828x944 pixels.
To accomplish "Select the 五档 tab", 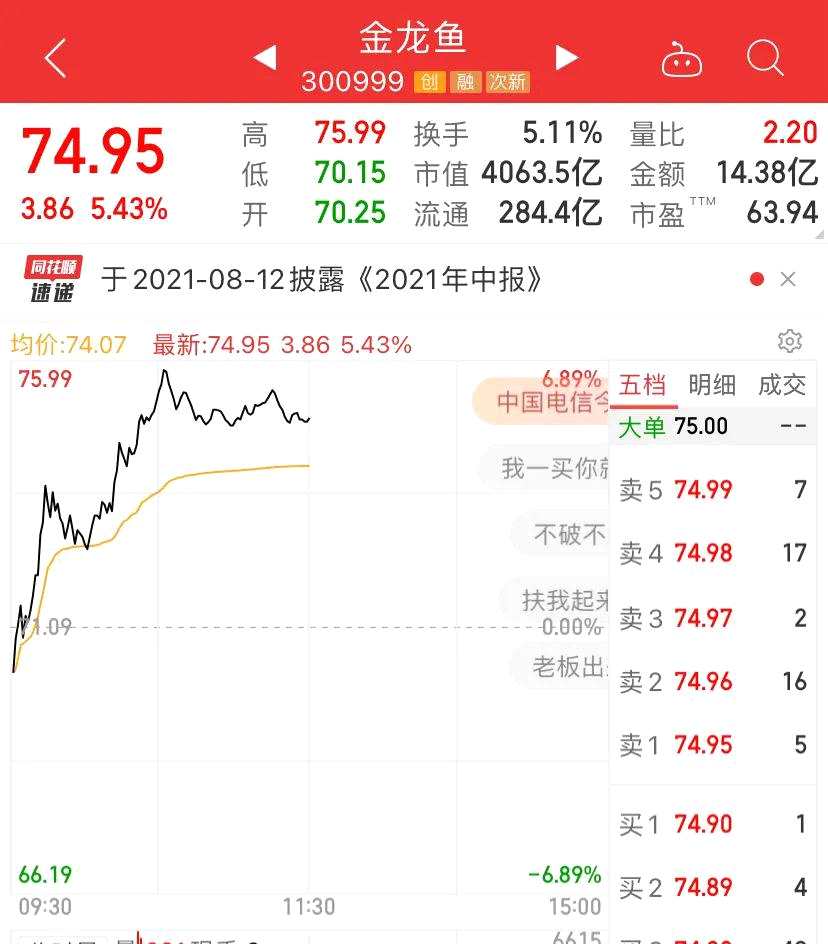I will pyautogui.click(x=642, y=385).
